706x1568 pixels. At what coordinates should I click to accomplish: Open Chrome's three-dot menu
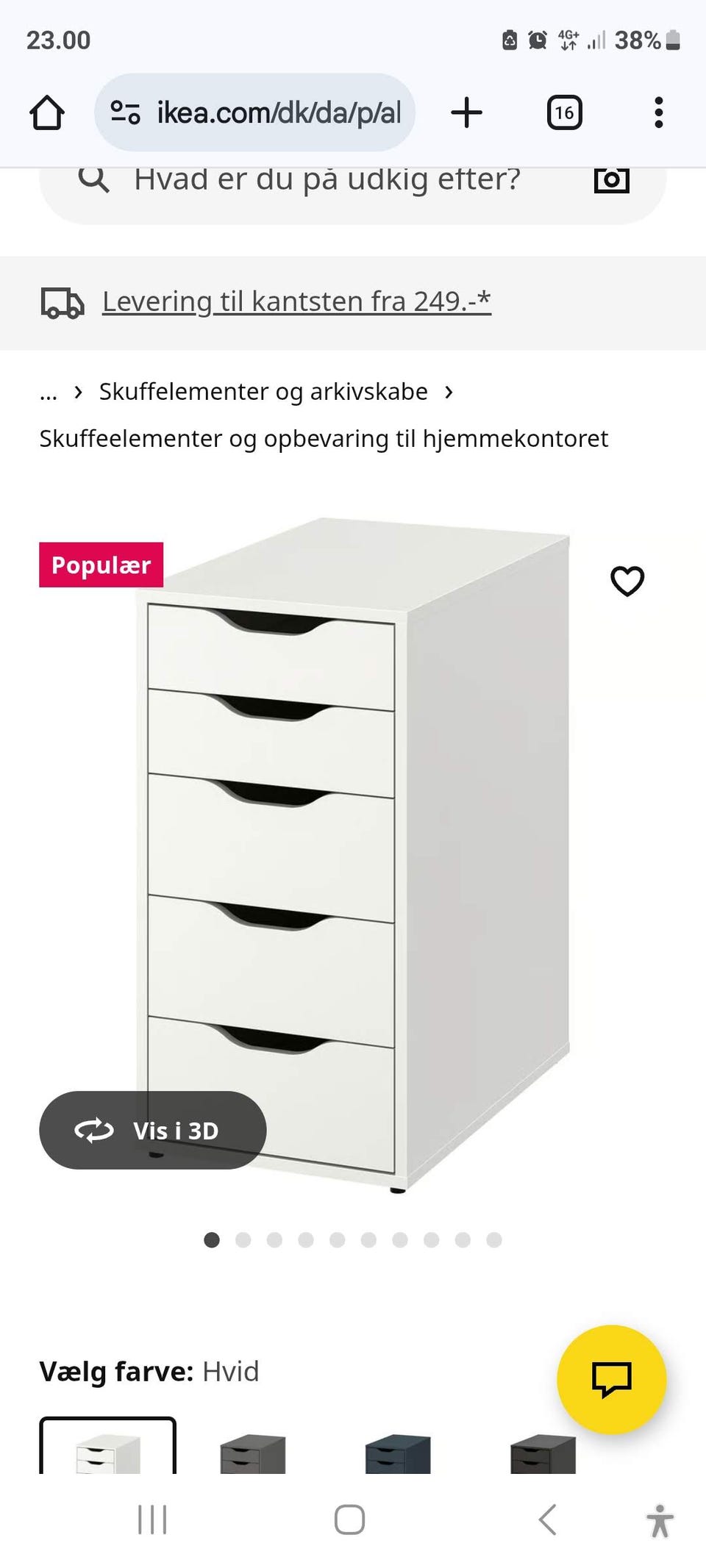click(x=658, y=112)
